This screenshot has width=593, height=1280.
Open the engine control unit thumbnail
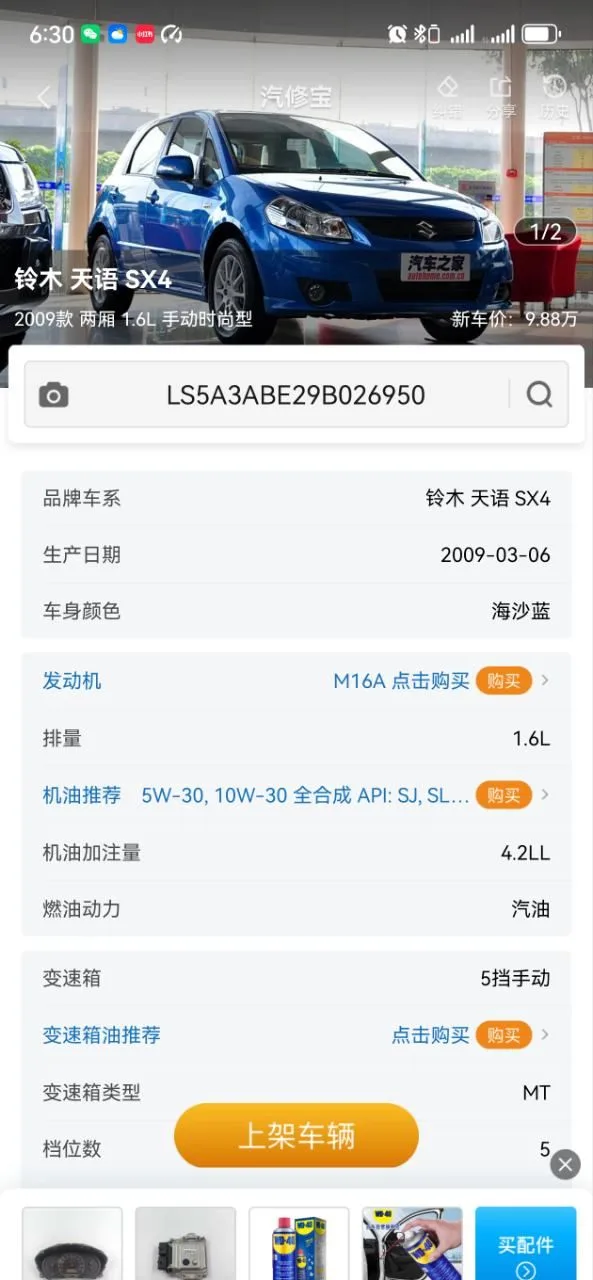tap(185, 1244)
